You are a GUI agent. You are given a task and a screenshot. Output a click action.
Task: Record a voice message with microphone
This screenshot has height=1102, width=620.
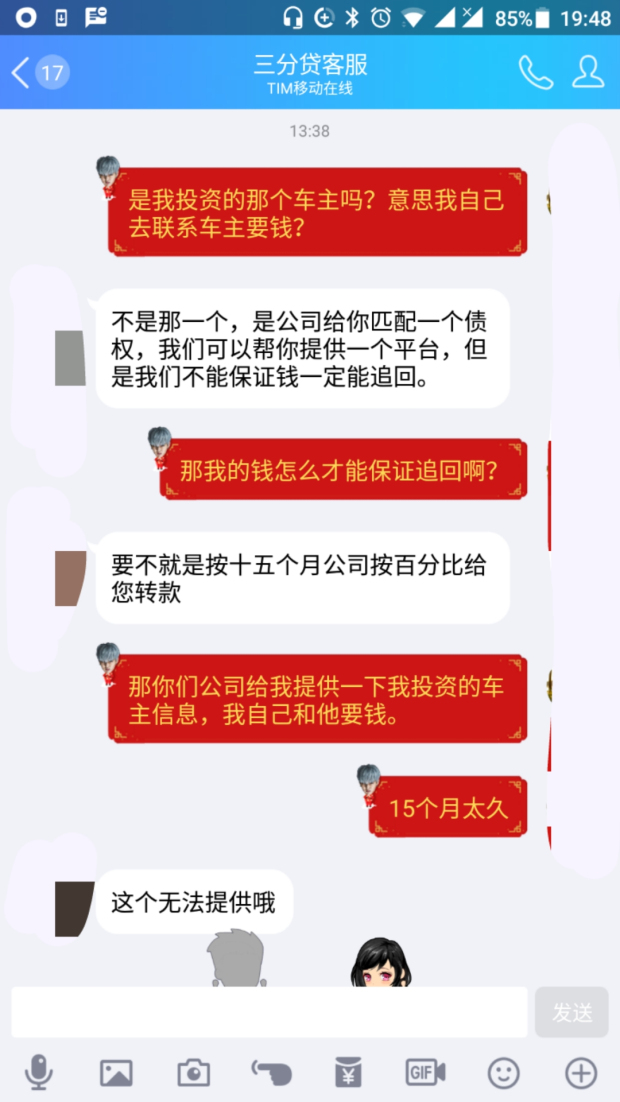coord(38,1073)
